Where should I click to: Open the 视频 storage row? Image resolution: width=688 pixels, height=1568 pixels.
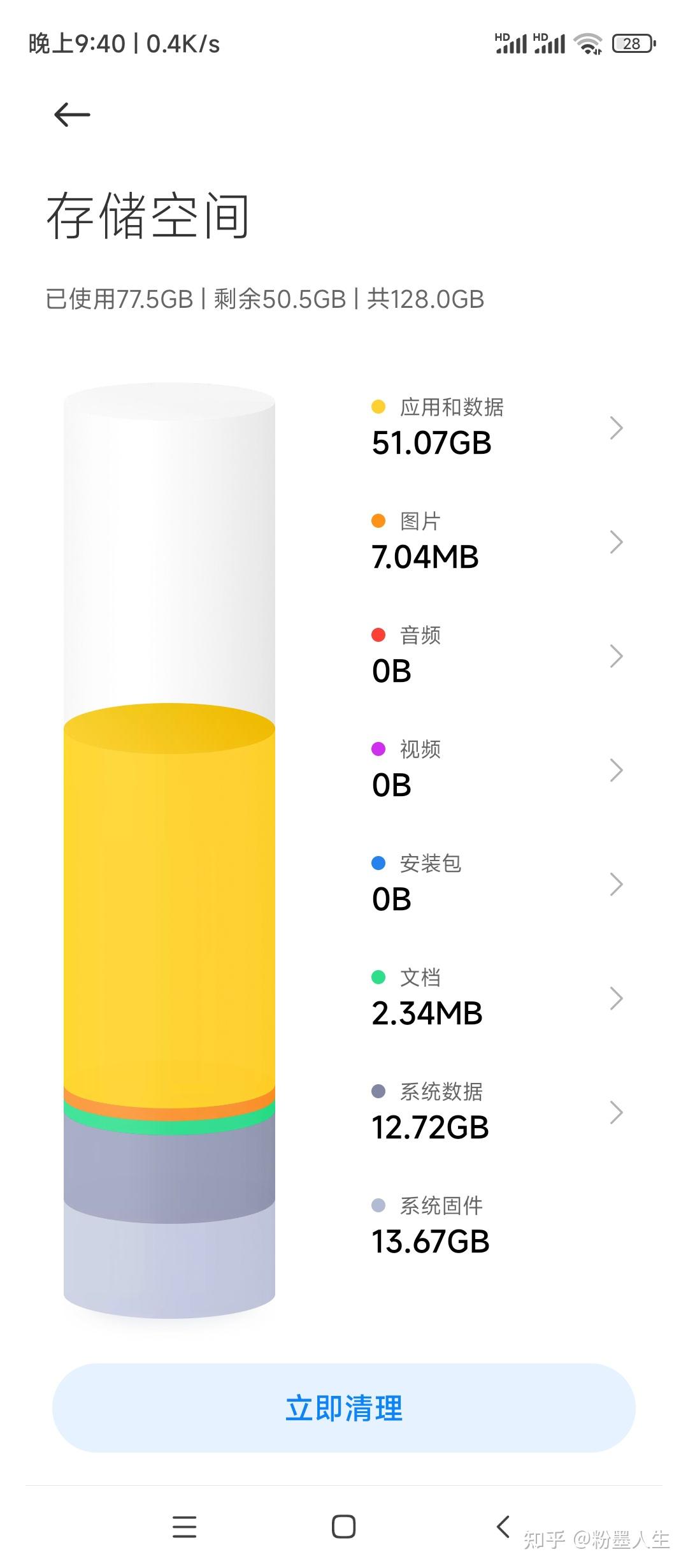(497, 769)
